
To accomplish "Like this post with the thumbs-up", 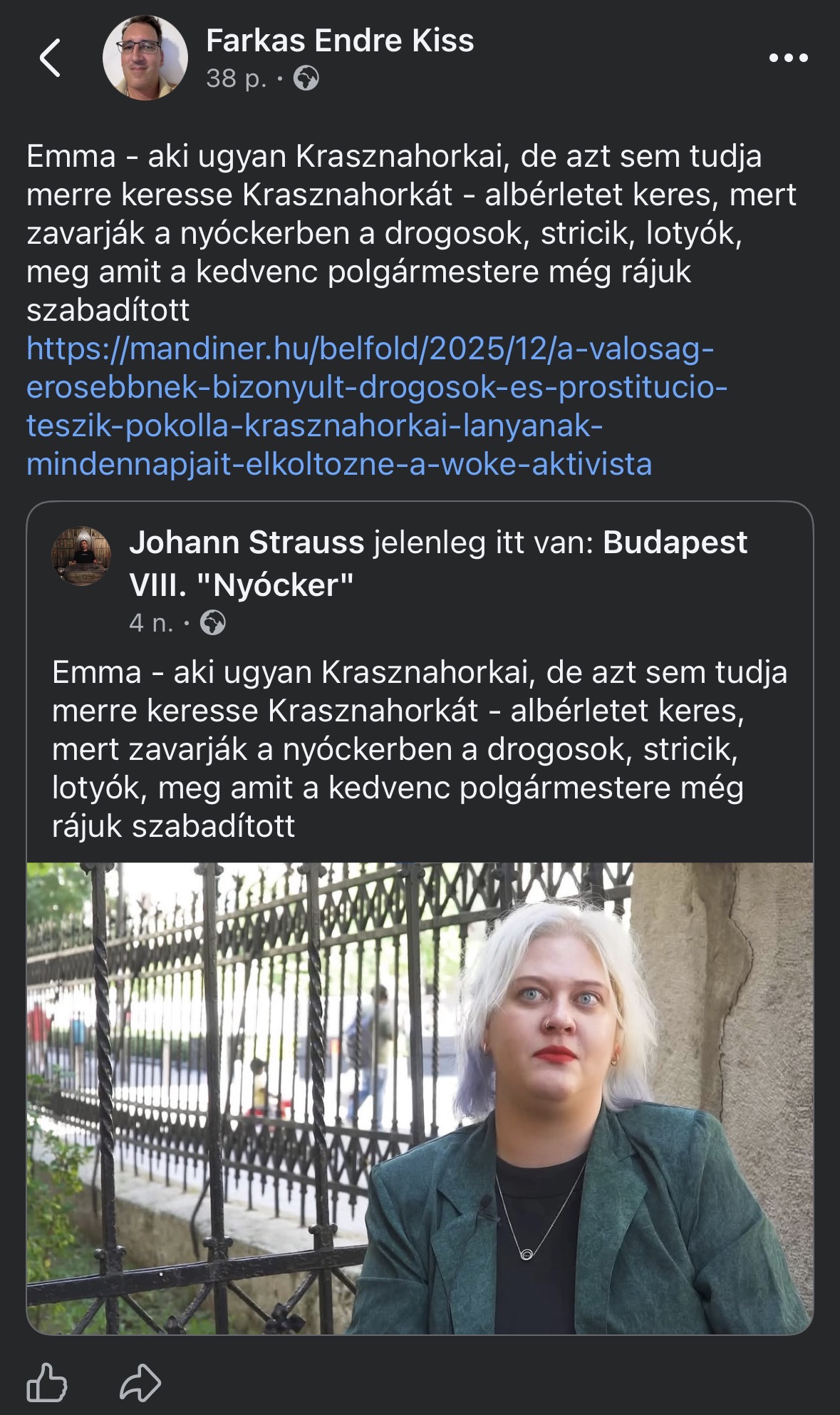I will click(x=47, y=1383).
